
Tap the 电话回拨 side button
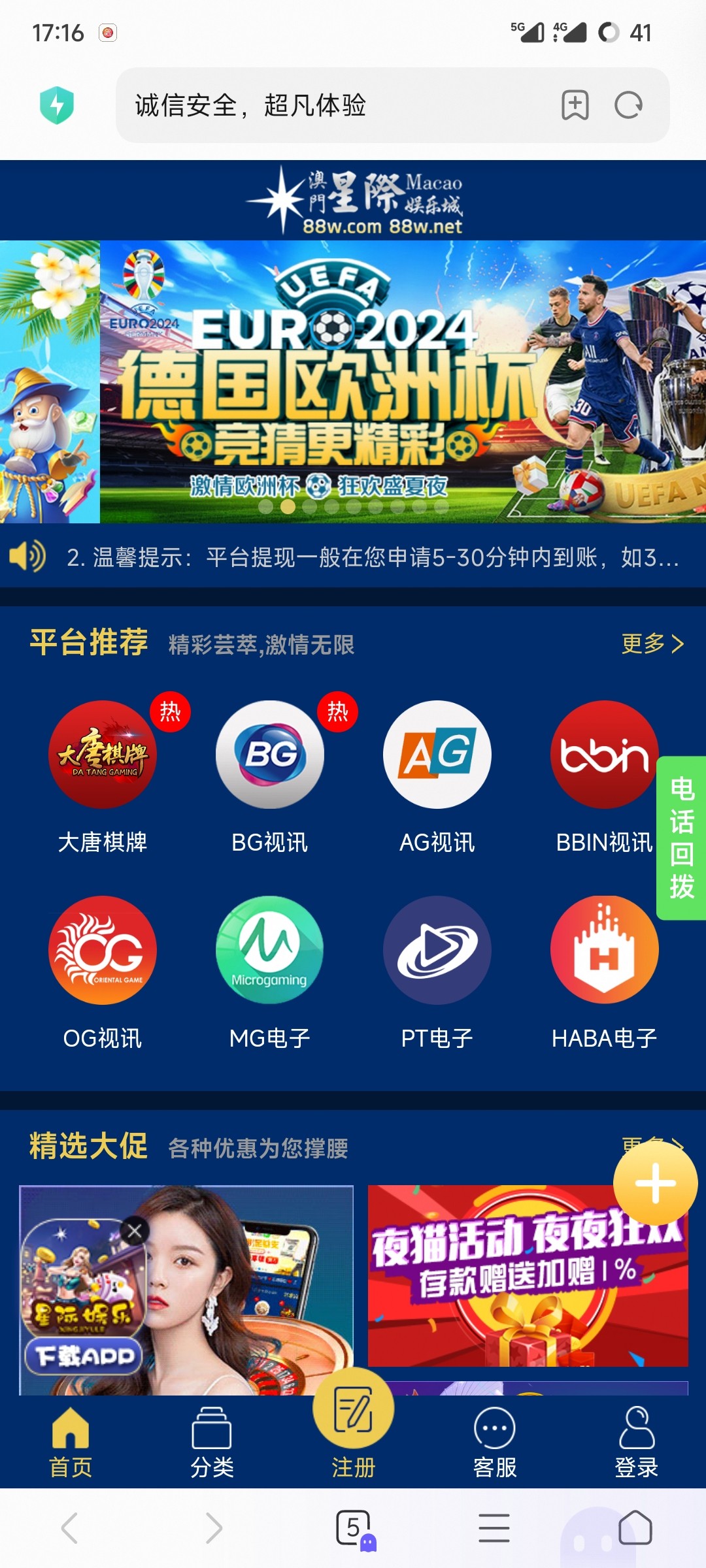[681, 838]
